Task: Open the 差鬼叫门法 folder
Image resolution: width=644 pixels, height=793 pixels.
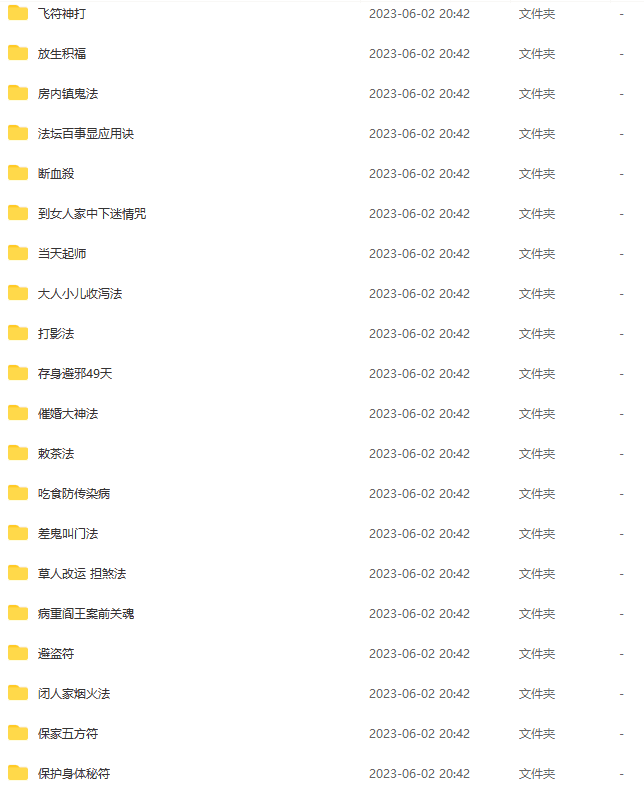Action: pyautogui.click(x=67, y=534)
